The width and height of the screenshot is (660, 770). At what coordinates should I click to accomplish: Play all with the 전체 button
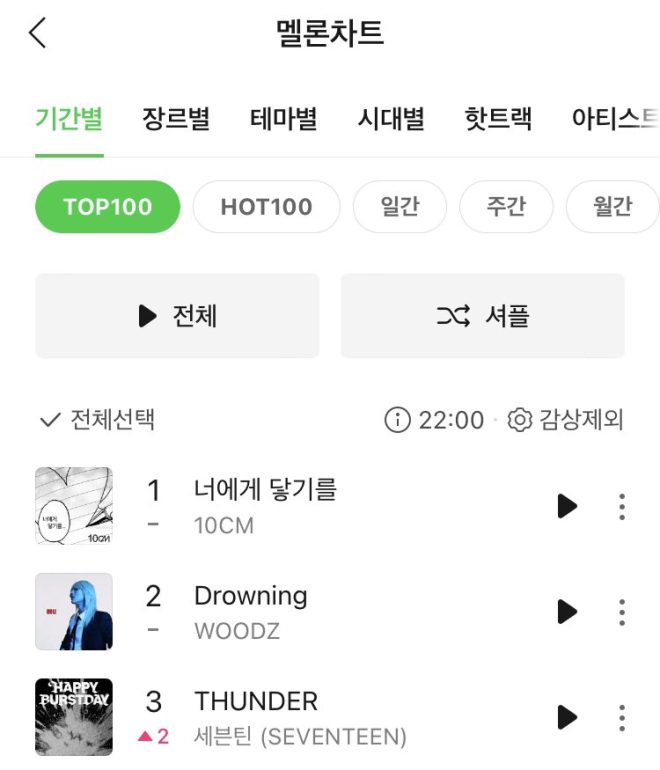coord(177,316)
